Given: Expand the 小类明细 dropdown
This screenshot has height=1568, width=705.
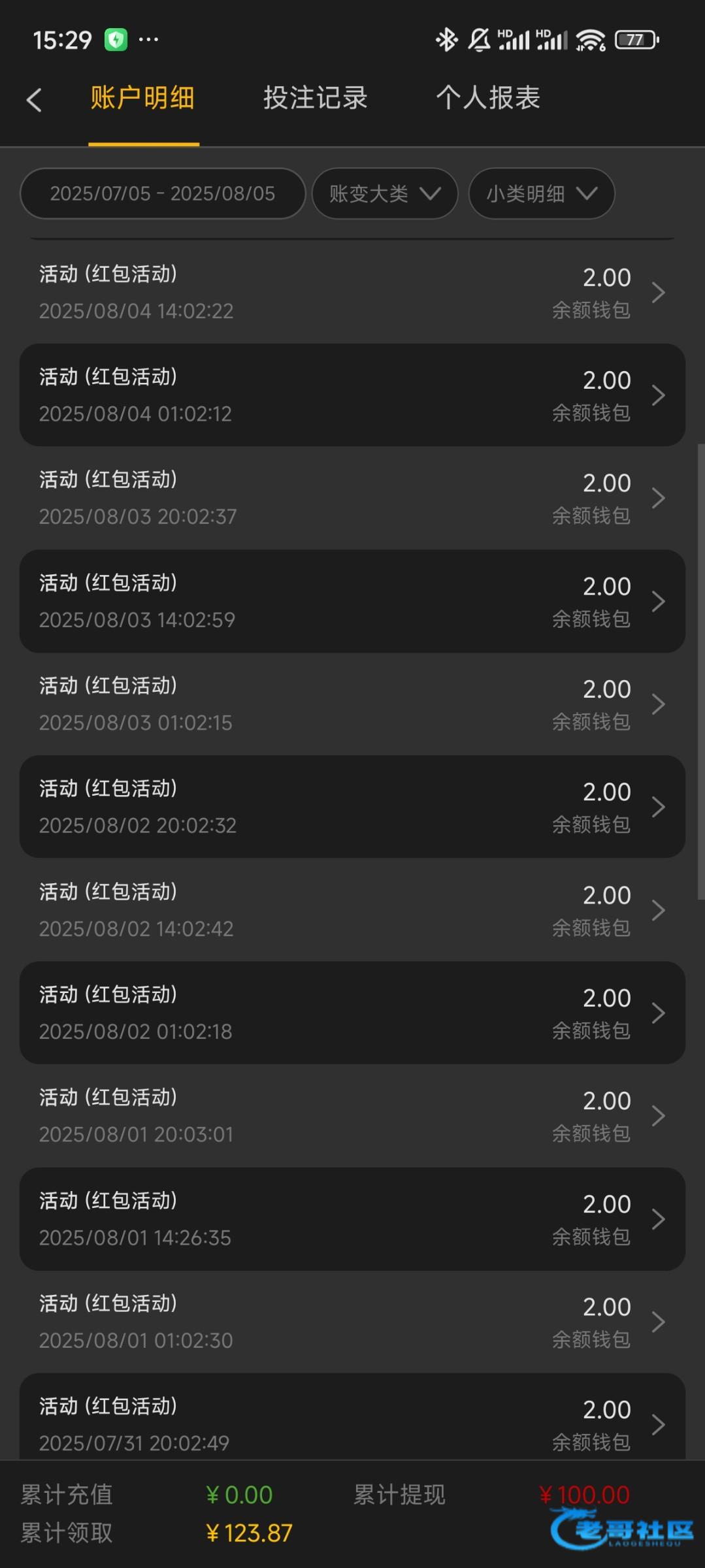Looking at the screenshot, I should pyautogui.click(x=542, y=193).
